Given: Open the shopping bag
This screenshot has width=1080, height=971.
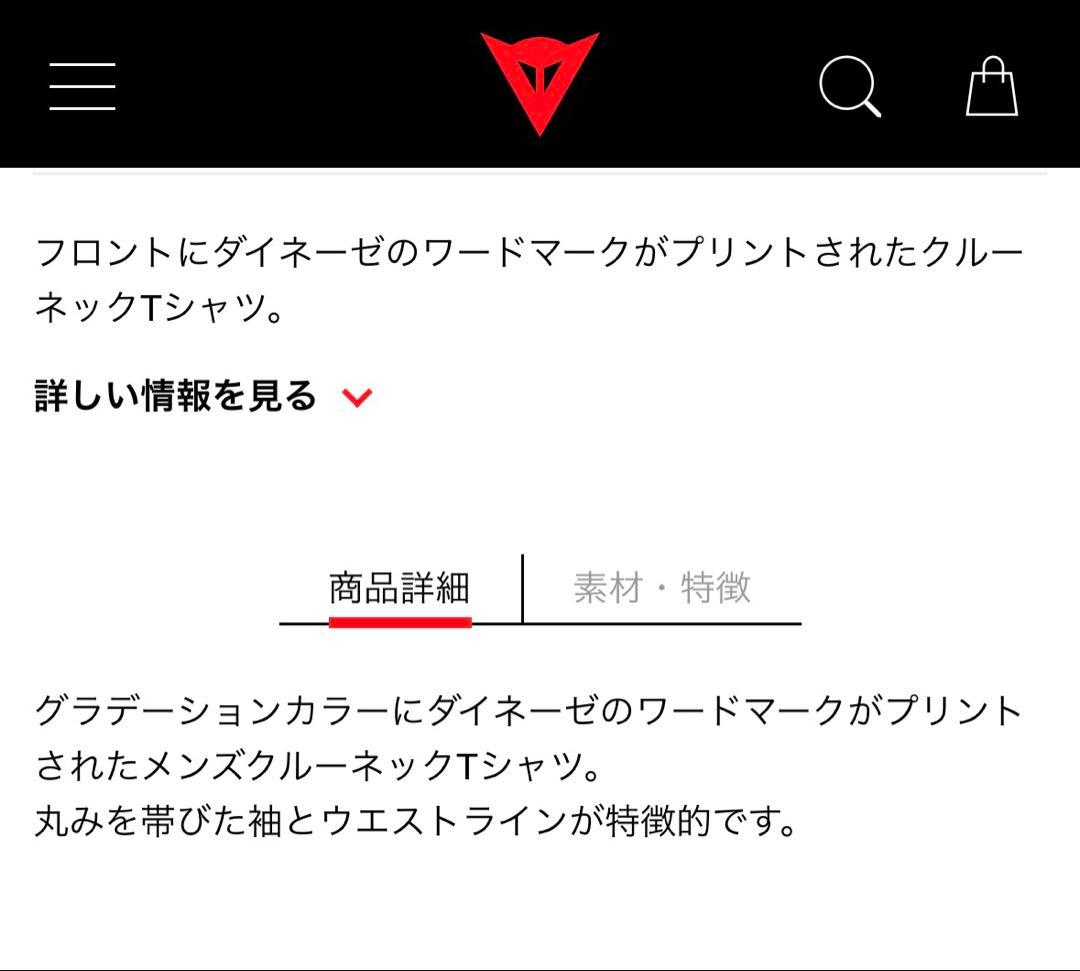Looking at the screenshot, I should tap(991, 86).
